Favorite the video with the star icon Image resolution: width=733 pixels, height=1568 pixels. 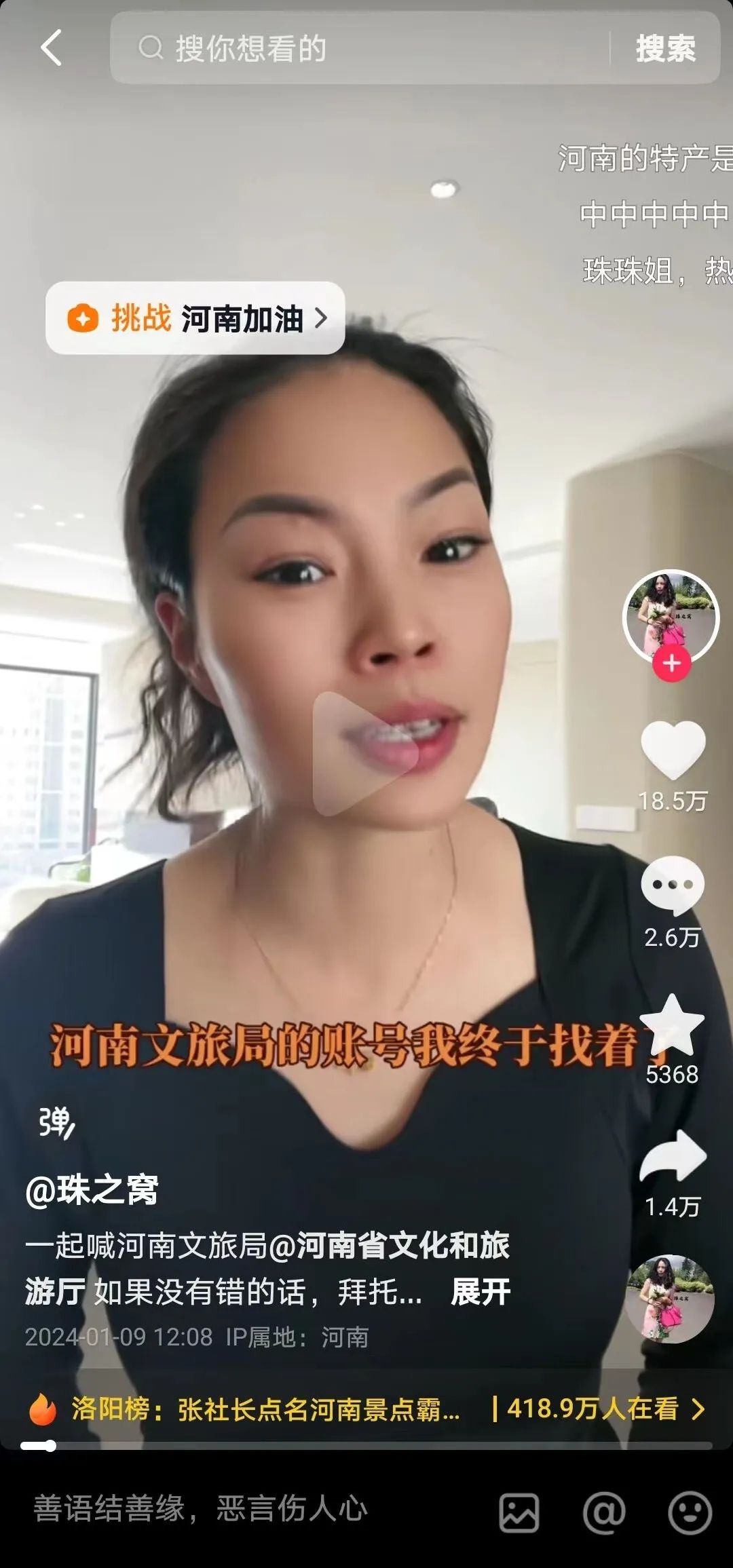pyautogui.click(x=672, y=1026)
